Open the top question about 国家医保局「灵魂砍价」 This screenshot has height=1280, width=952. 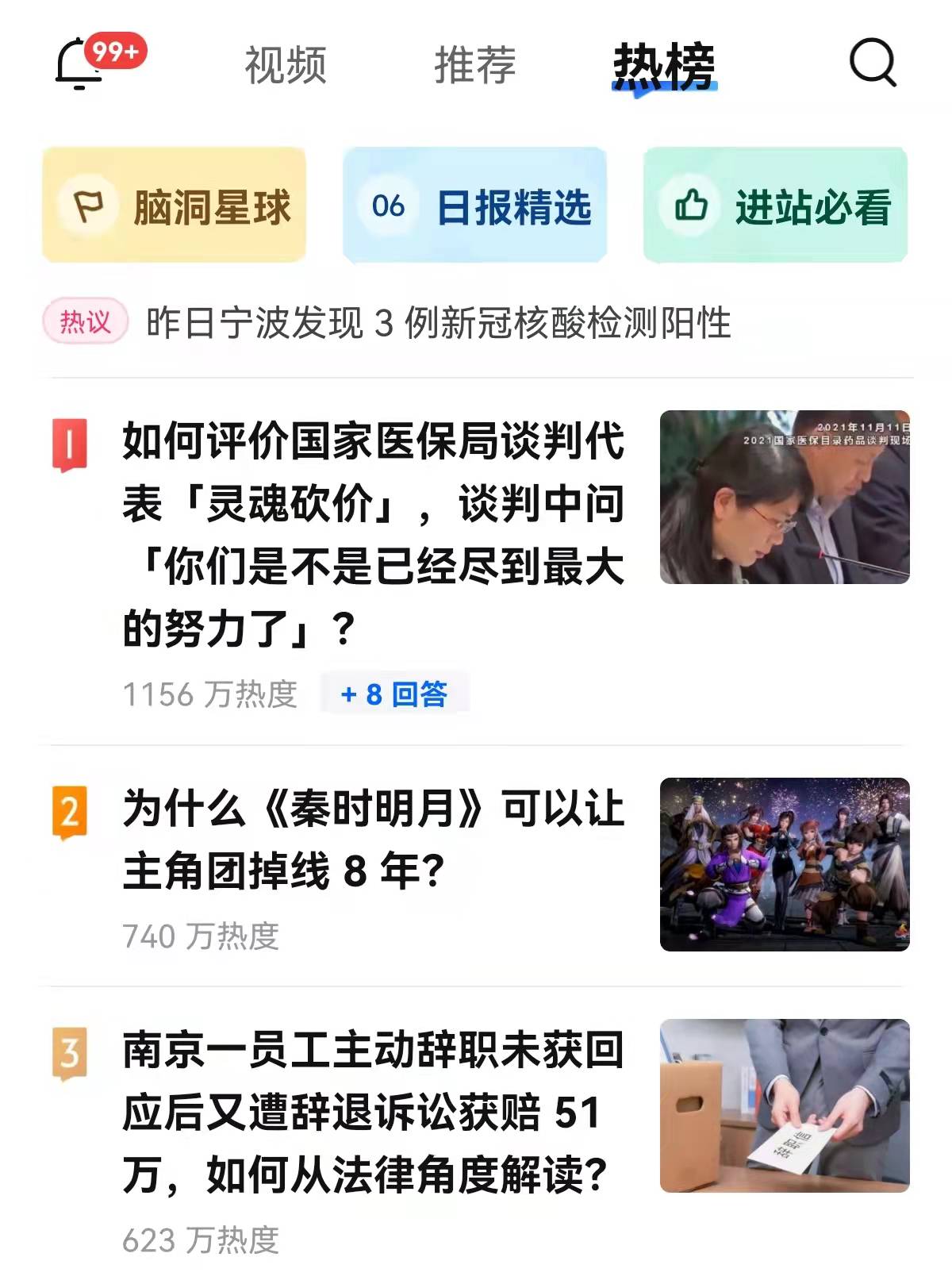click(x=373, y=533)
